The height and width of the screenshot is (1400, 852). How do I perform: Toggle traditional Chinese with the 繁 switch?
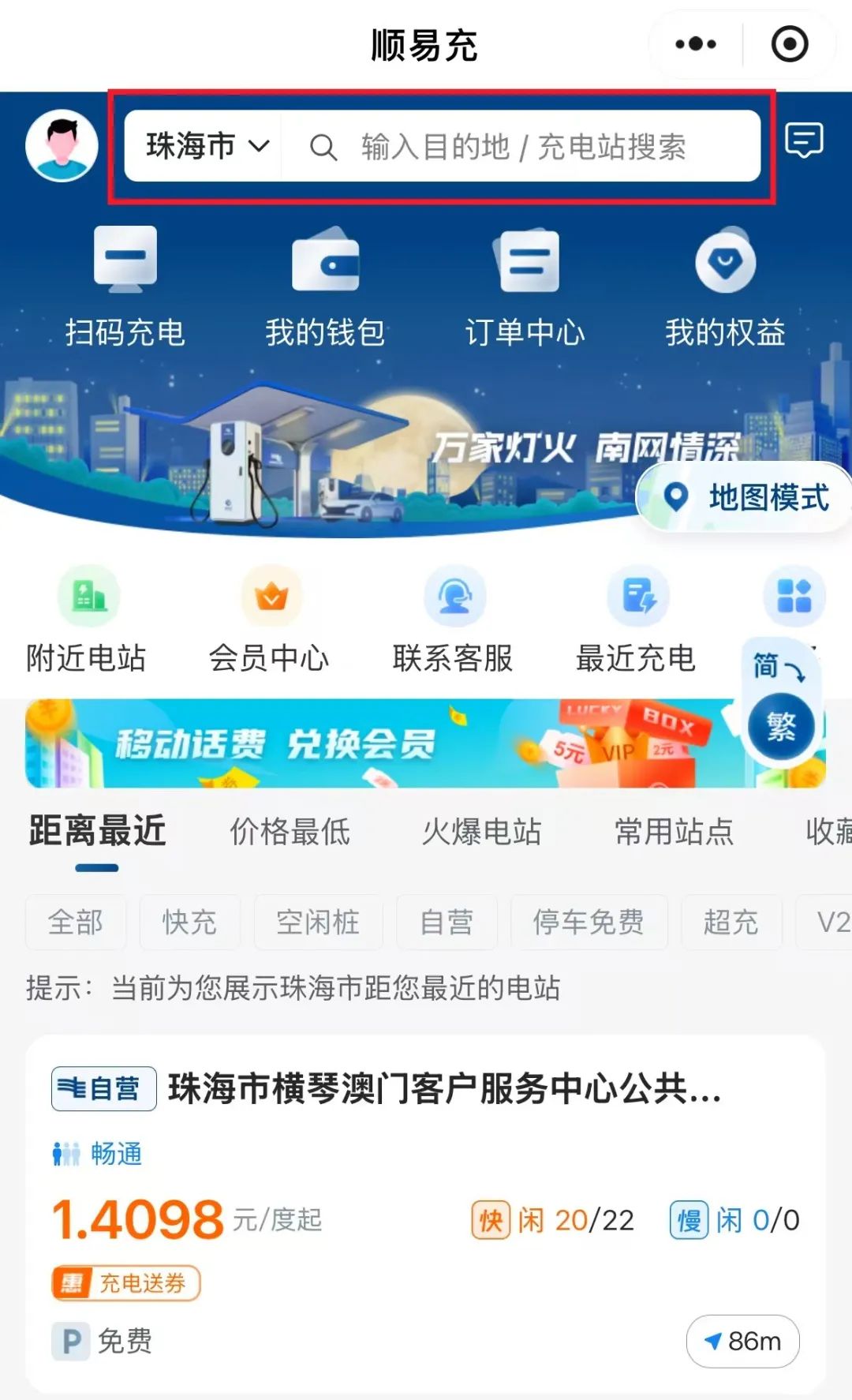pos(779,724)
